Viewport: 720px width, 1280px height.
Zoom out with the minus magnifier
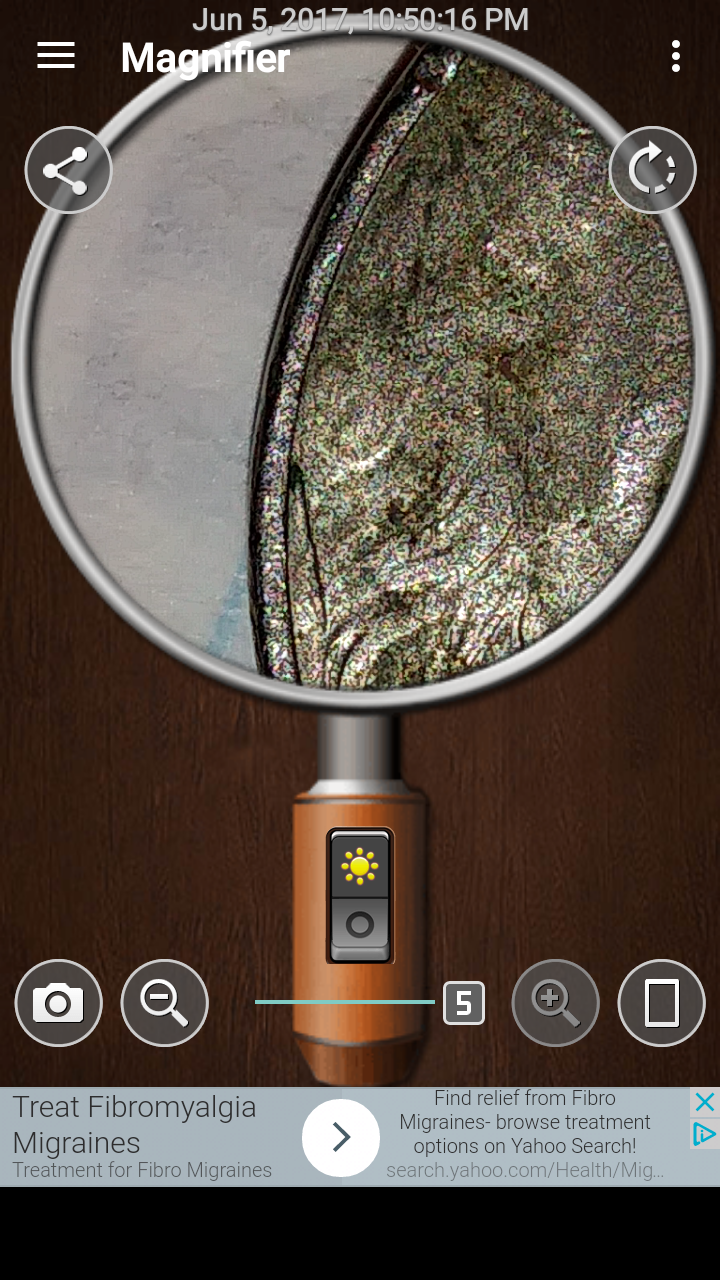[164, 1002]
